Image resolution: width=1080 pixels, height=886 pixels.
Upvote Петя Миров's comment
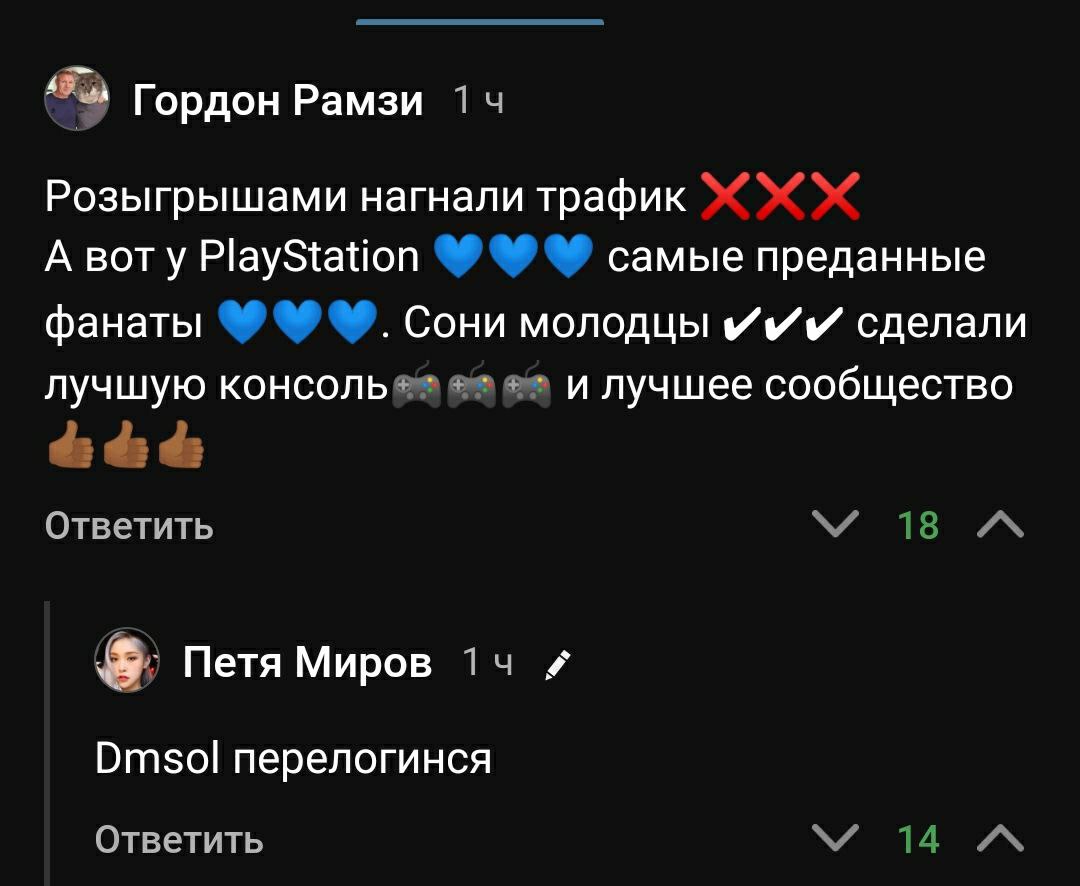coord(1000,838)
